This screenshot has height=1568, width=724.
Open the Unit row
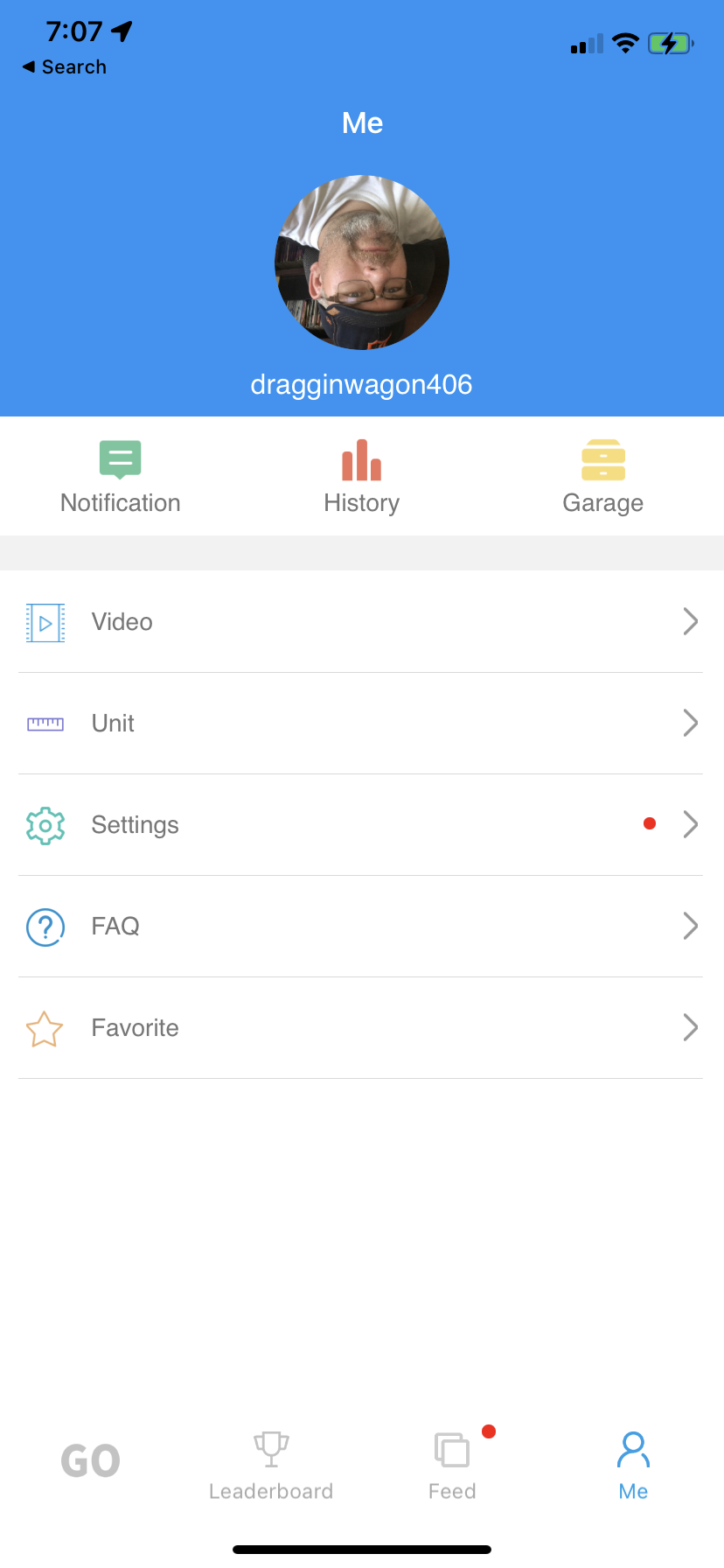pyautogui.click(x=362, y=724)
